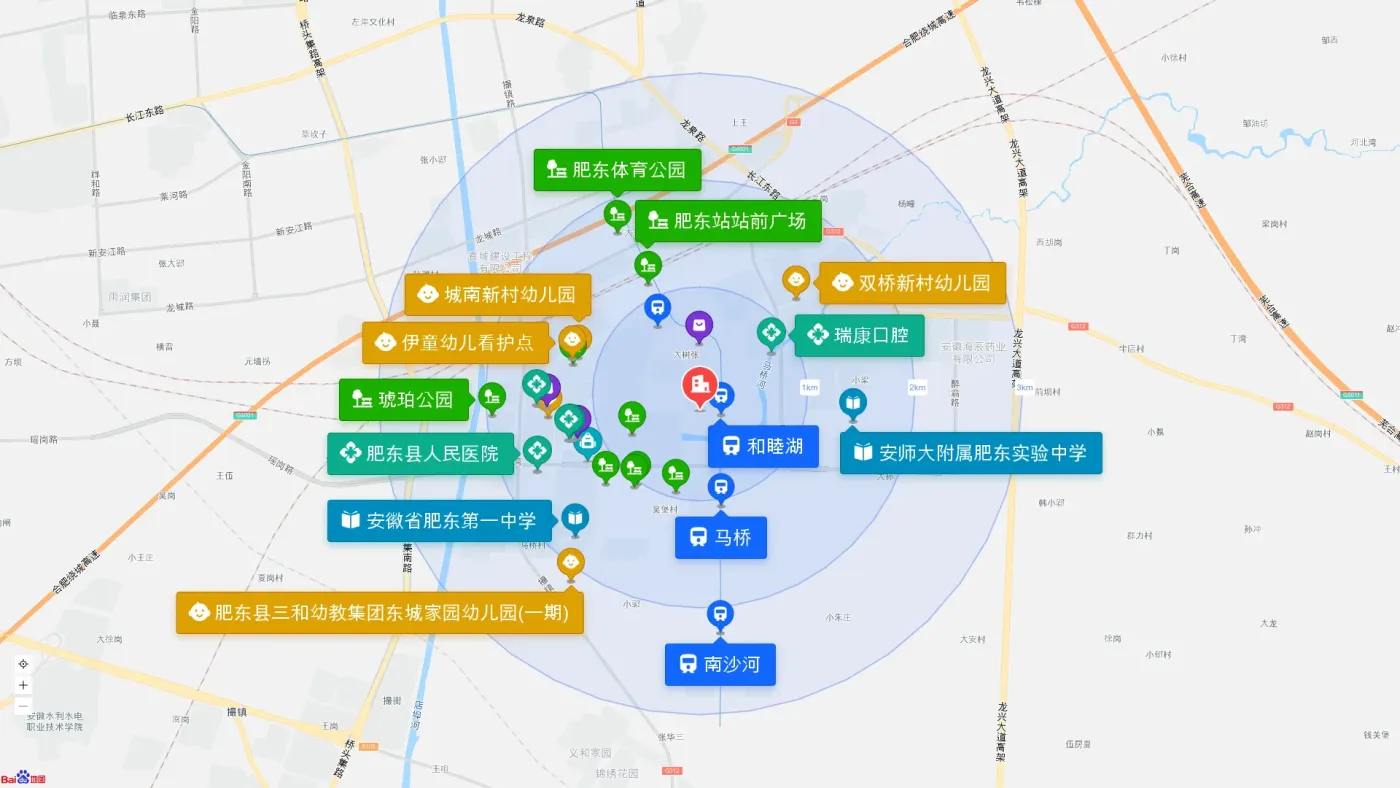Select the 南沙河 bus stop label
The image size is (1400, 788).
tap(720, 664)
